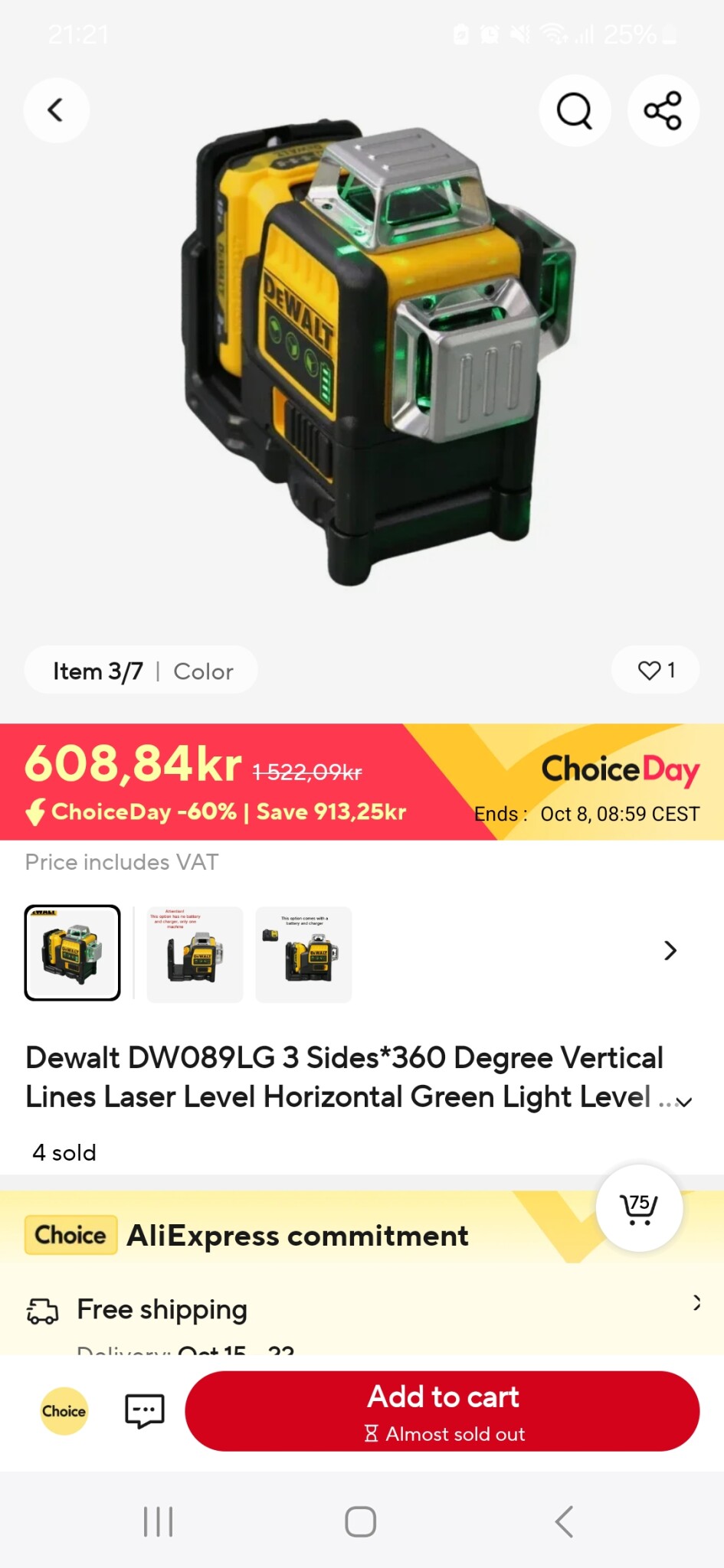Expand the full product title

point(684,1102)
